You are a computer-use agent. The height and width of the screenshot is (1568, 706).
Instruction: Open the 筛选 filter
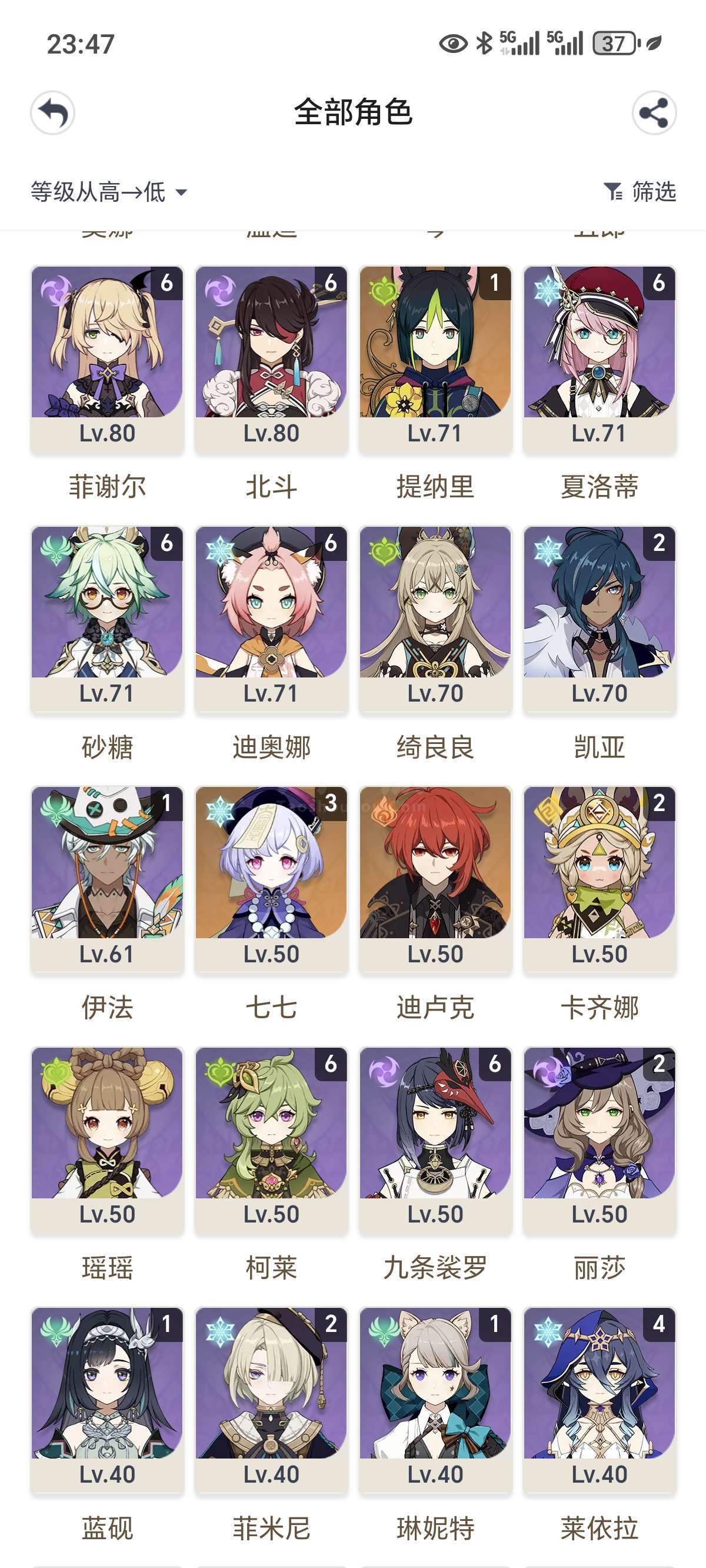[640, 192]
